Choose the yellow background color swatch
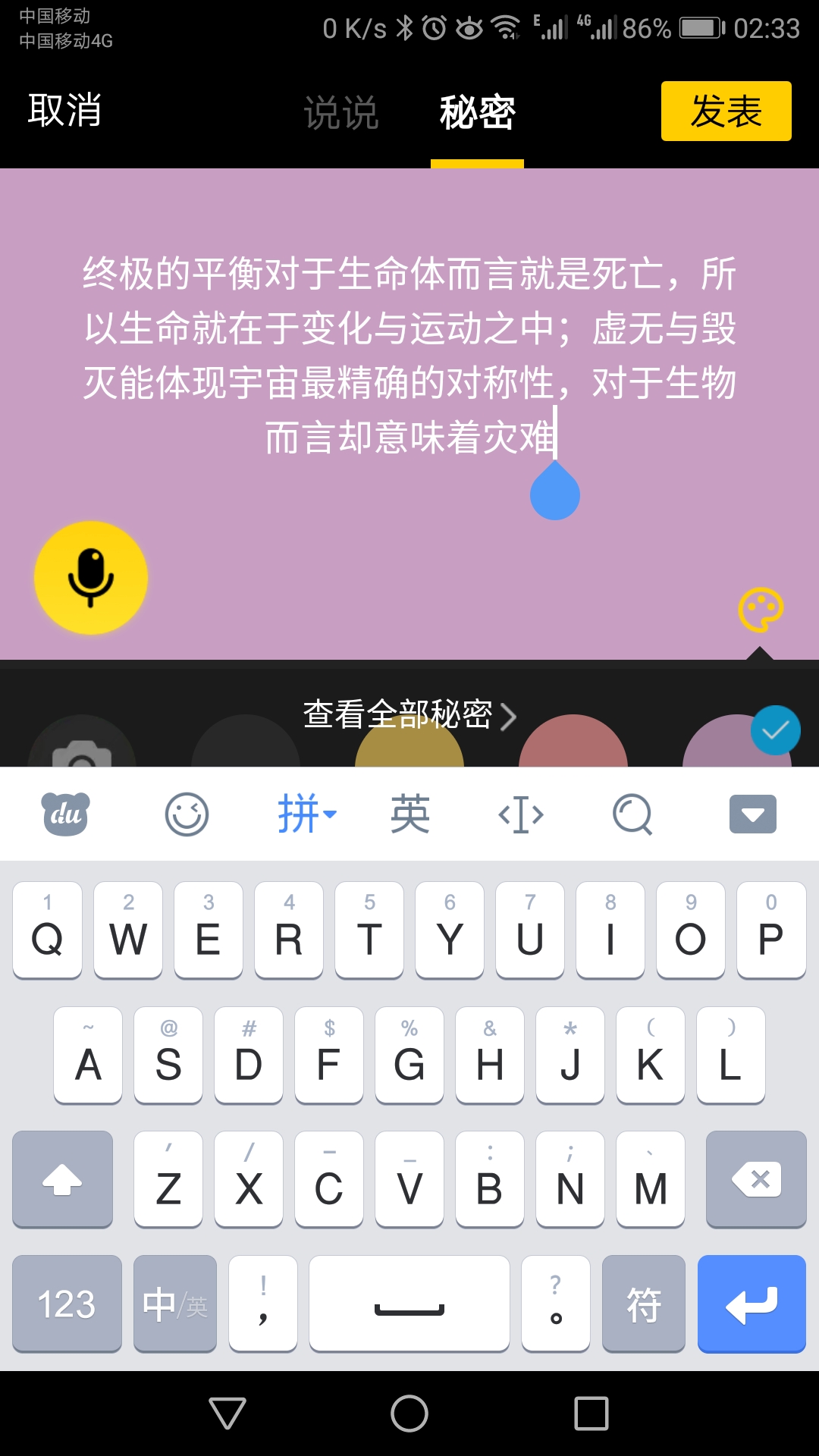This screenshot has width=819, height=1456. pos(409,751)
